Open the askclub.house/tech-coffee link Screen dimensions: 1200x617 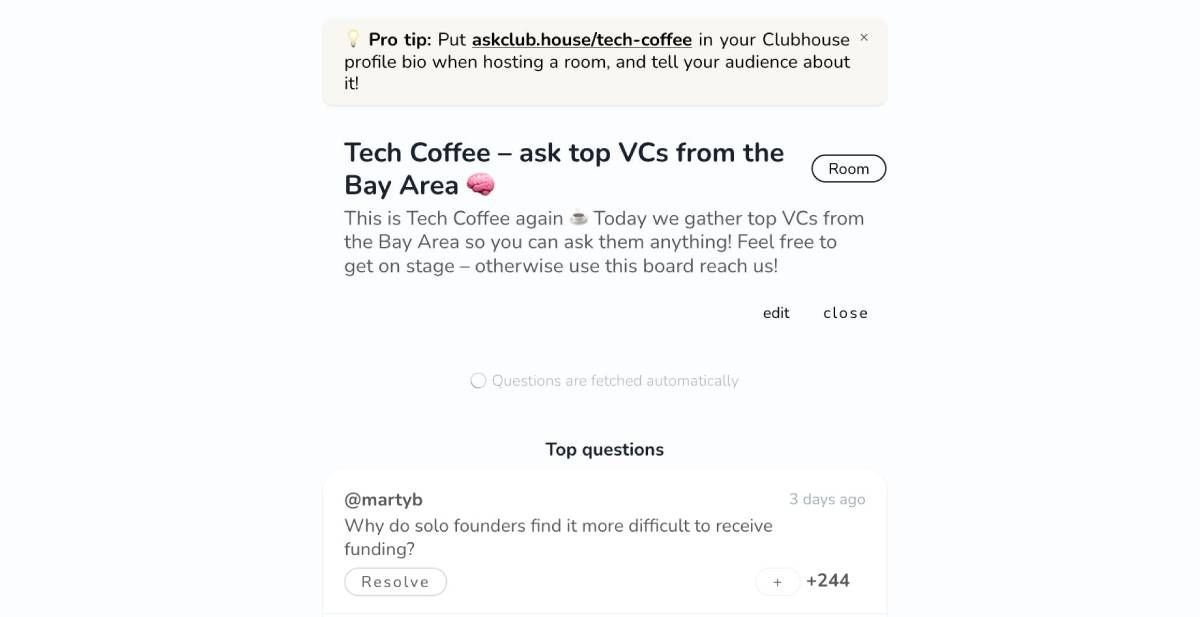(581, 40)
